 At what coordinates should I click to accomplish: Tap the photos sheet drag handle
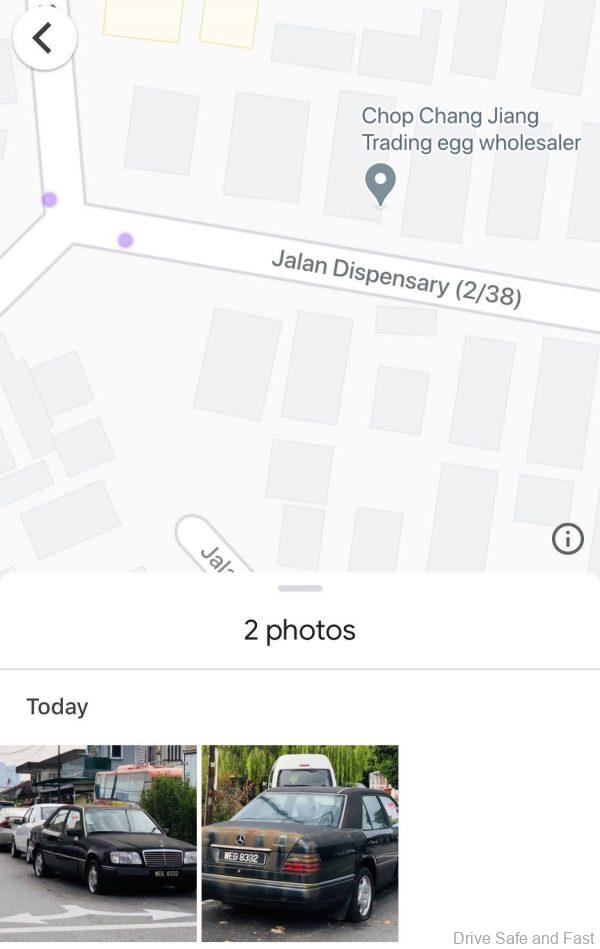(300, 588)
